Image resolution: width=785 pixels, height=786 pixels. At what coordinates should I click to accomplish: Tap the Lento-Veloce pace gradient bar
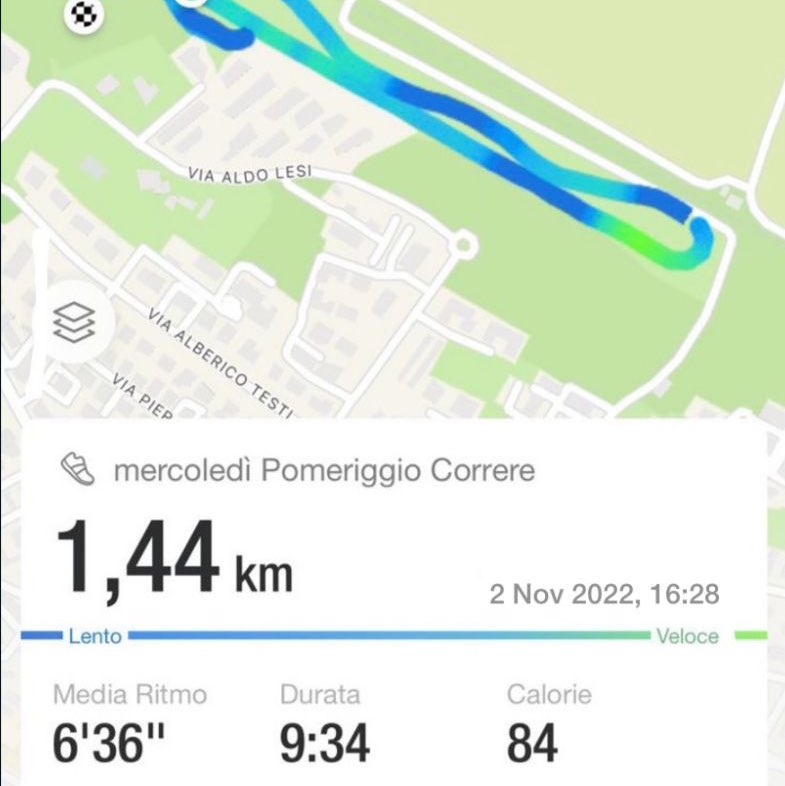pos(390,634)
